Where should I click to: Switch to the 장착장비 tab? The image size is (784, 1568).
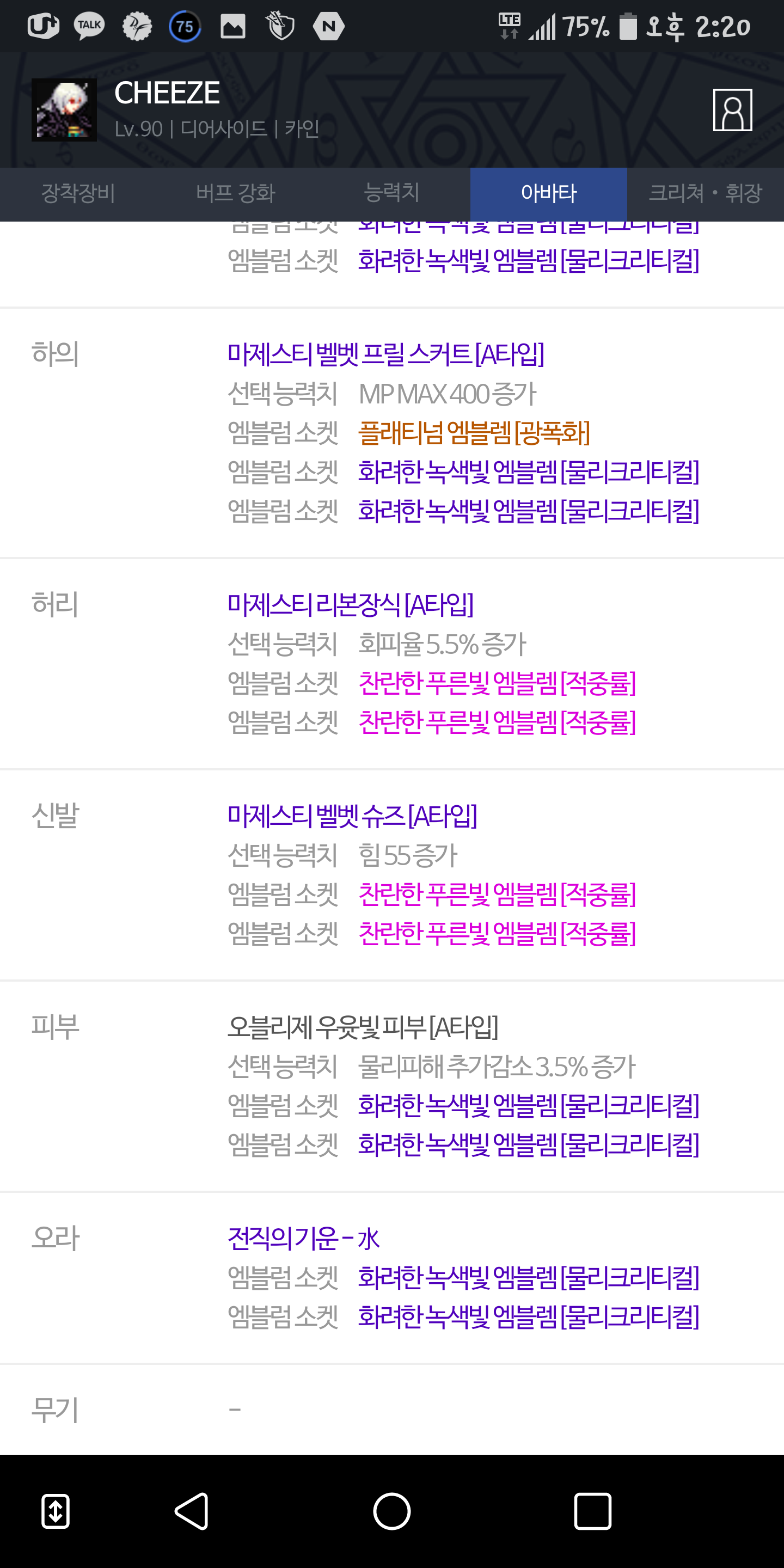[x=78, y=194]
